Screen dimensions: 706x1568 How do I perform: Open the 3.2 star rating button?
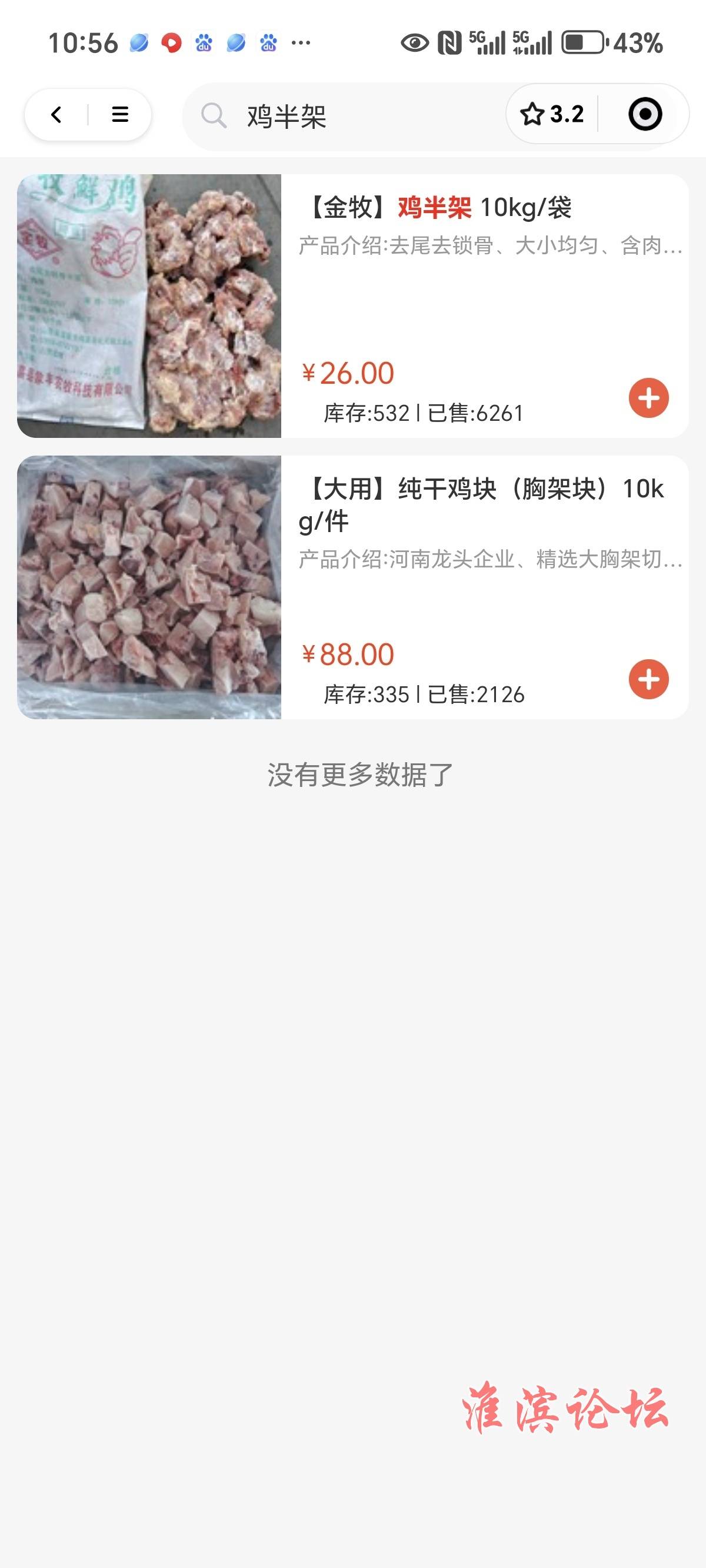coord(552,114)
